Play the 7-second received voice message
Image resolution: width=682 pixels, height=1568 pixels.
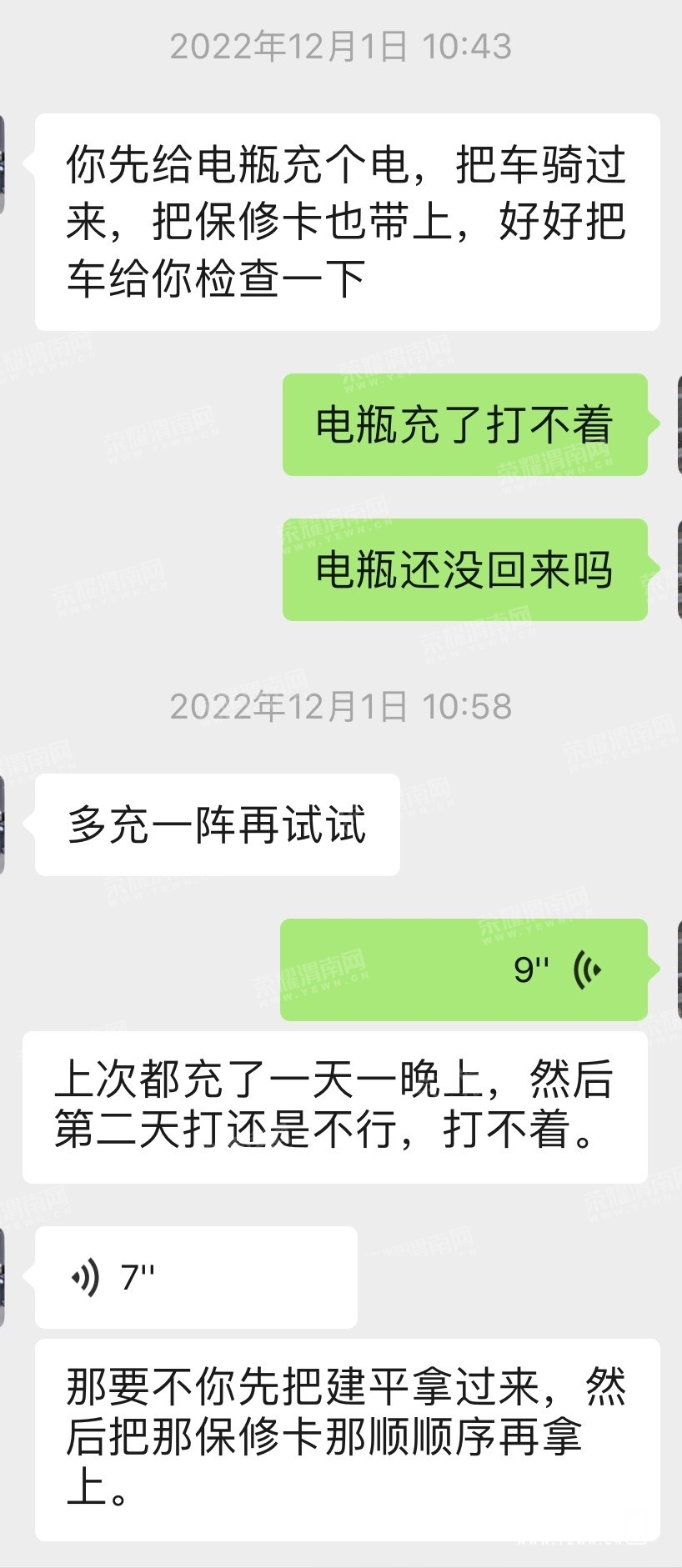(196, 1277)
